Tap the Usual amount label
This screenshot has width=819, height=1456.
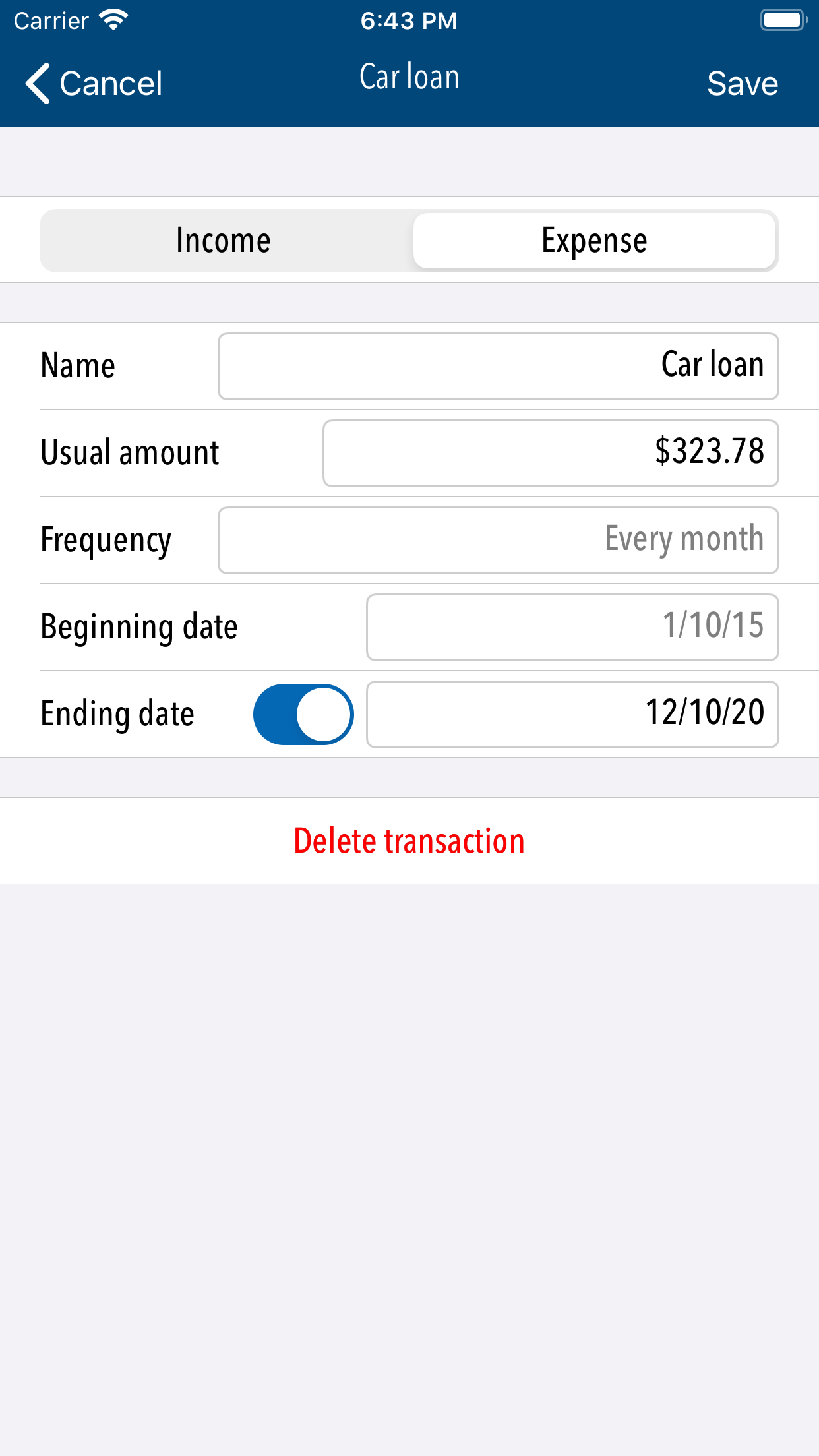pyautogui.click(x=130, y=453)
